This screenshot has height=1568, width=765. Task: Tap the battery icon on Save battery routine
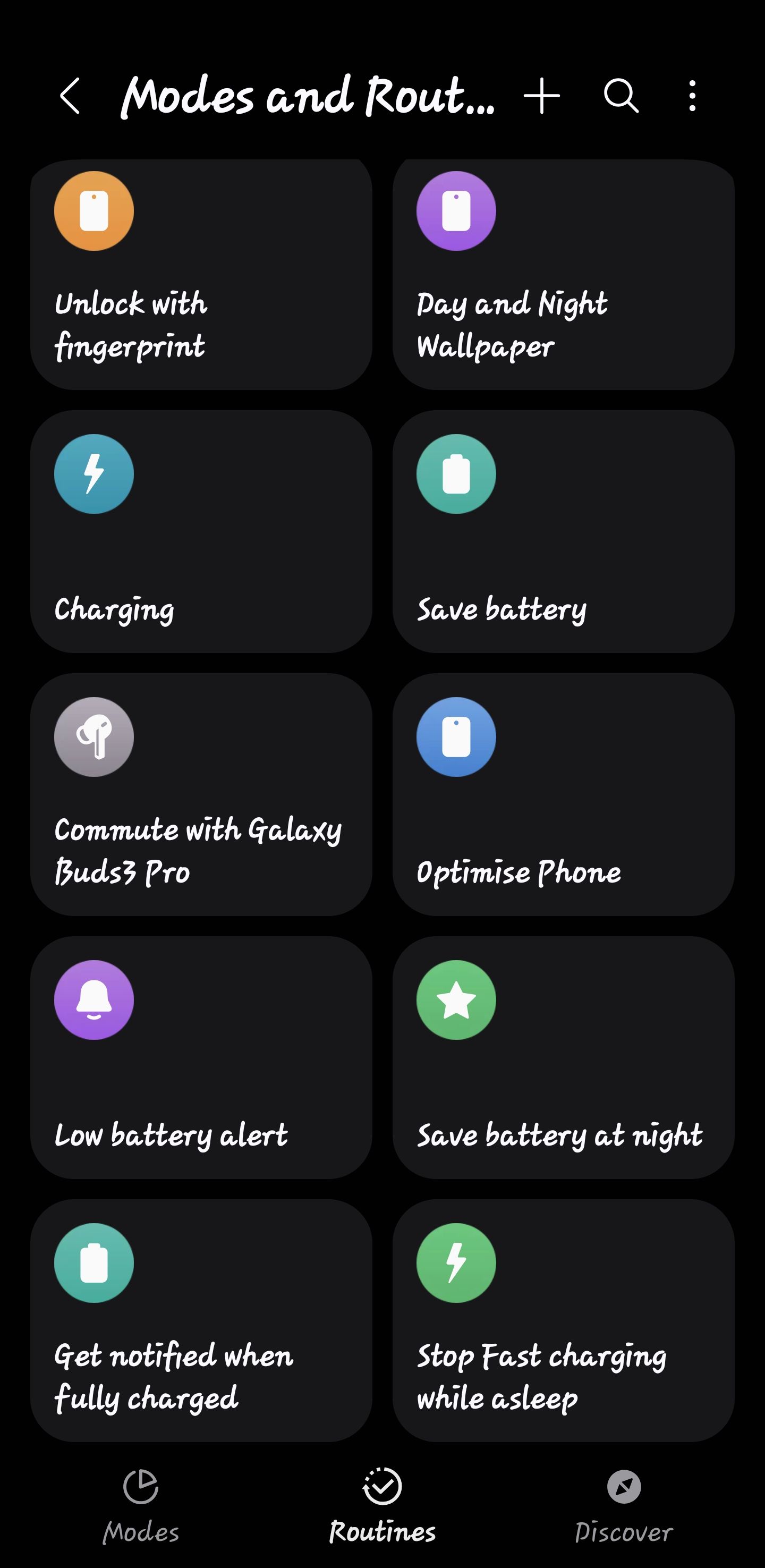456,473
